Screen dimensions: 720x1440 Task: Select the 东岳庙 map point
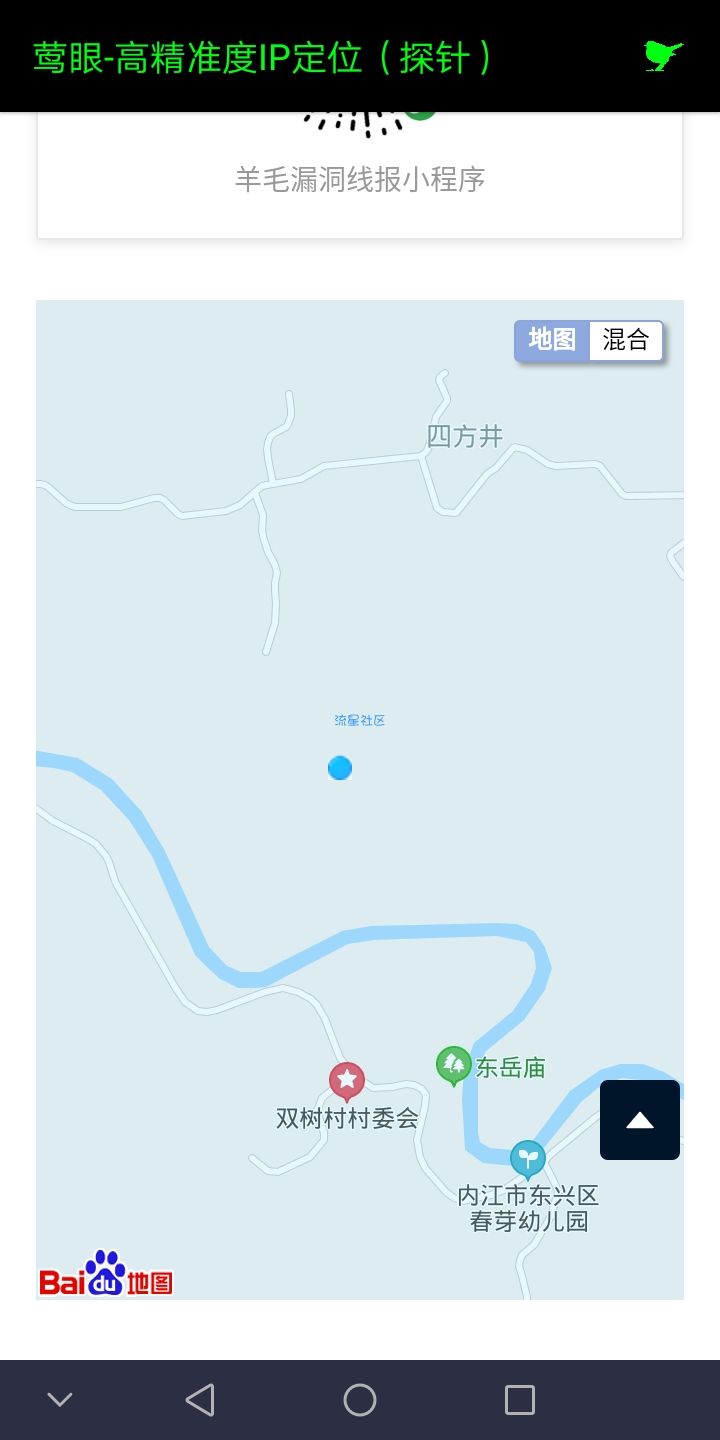454,1065
